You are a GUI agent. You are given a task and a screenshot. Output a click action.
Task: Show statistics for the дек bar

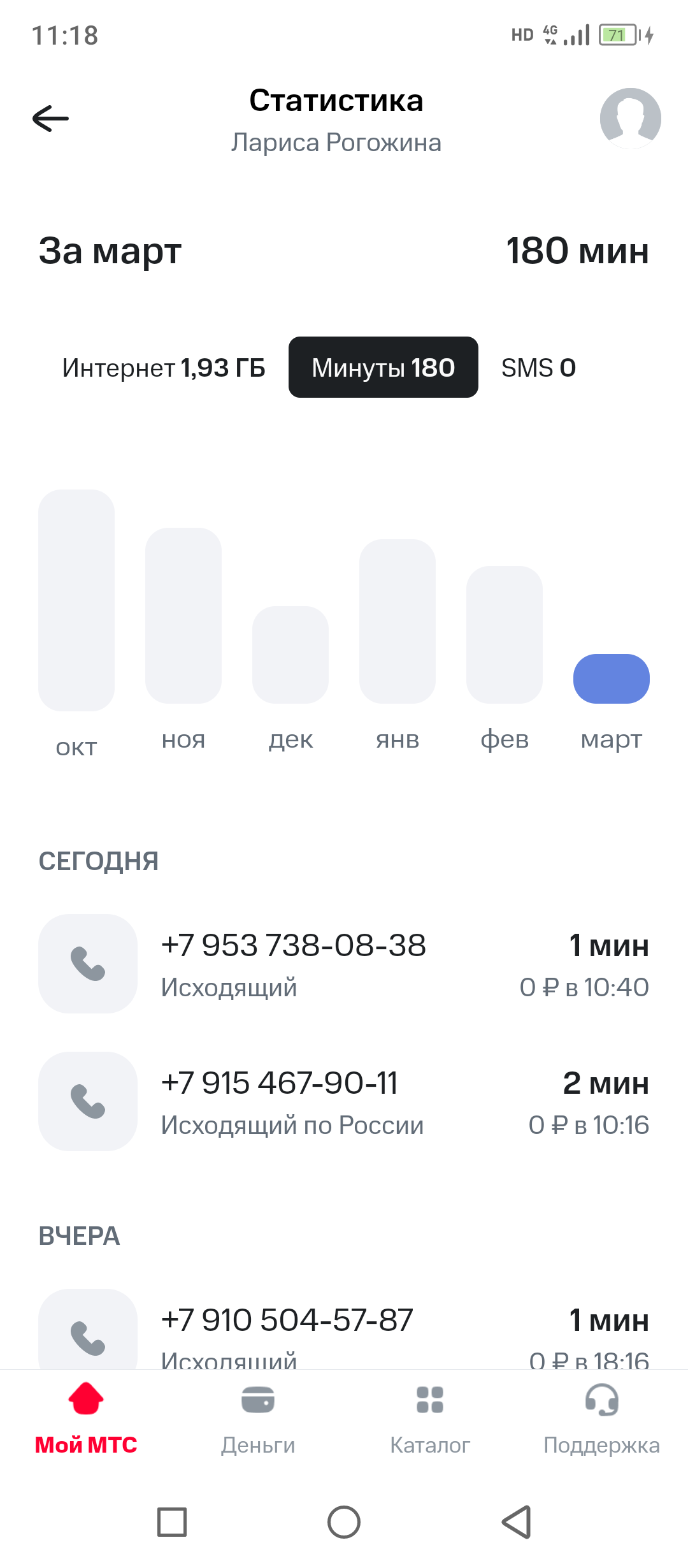pyautogui.click(x=290, y=655)
